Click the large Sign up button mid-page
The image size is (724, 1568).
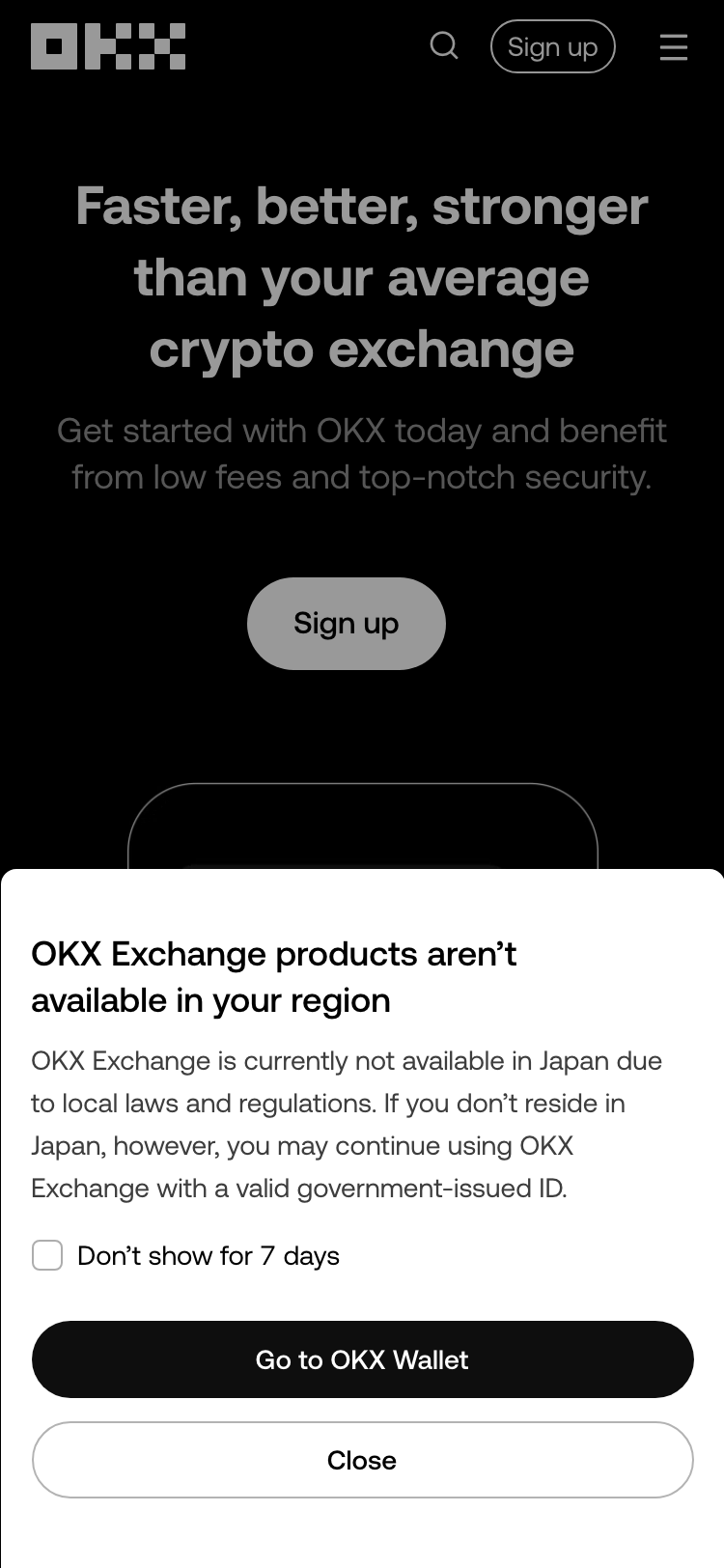pyautogui.click(x=346, y=624)
